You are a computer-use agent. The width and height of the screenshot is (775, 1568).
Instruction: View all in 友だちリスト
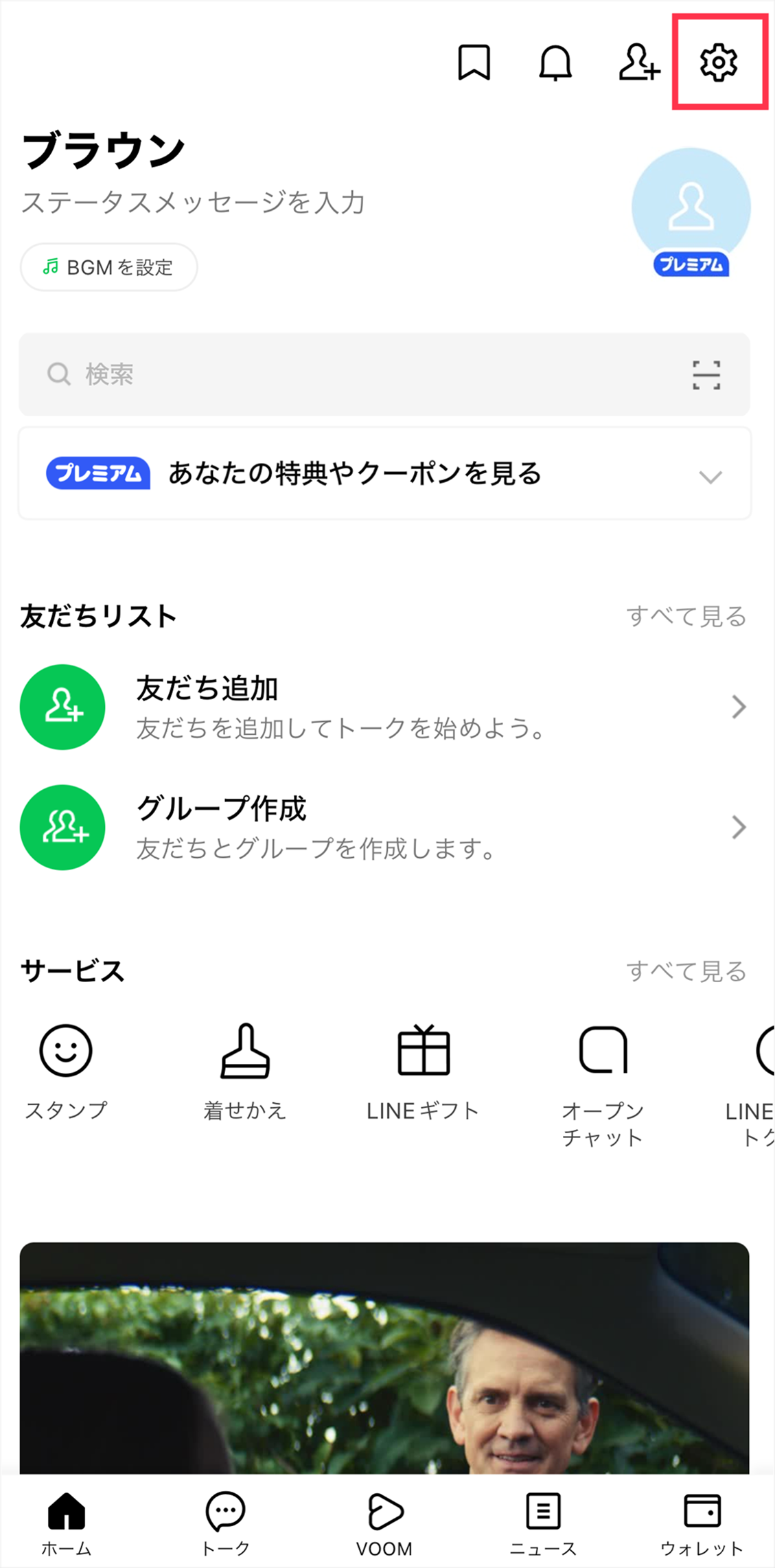pyautogui.click(x=686, y=617)
